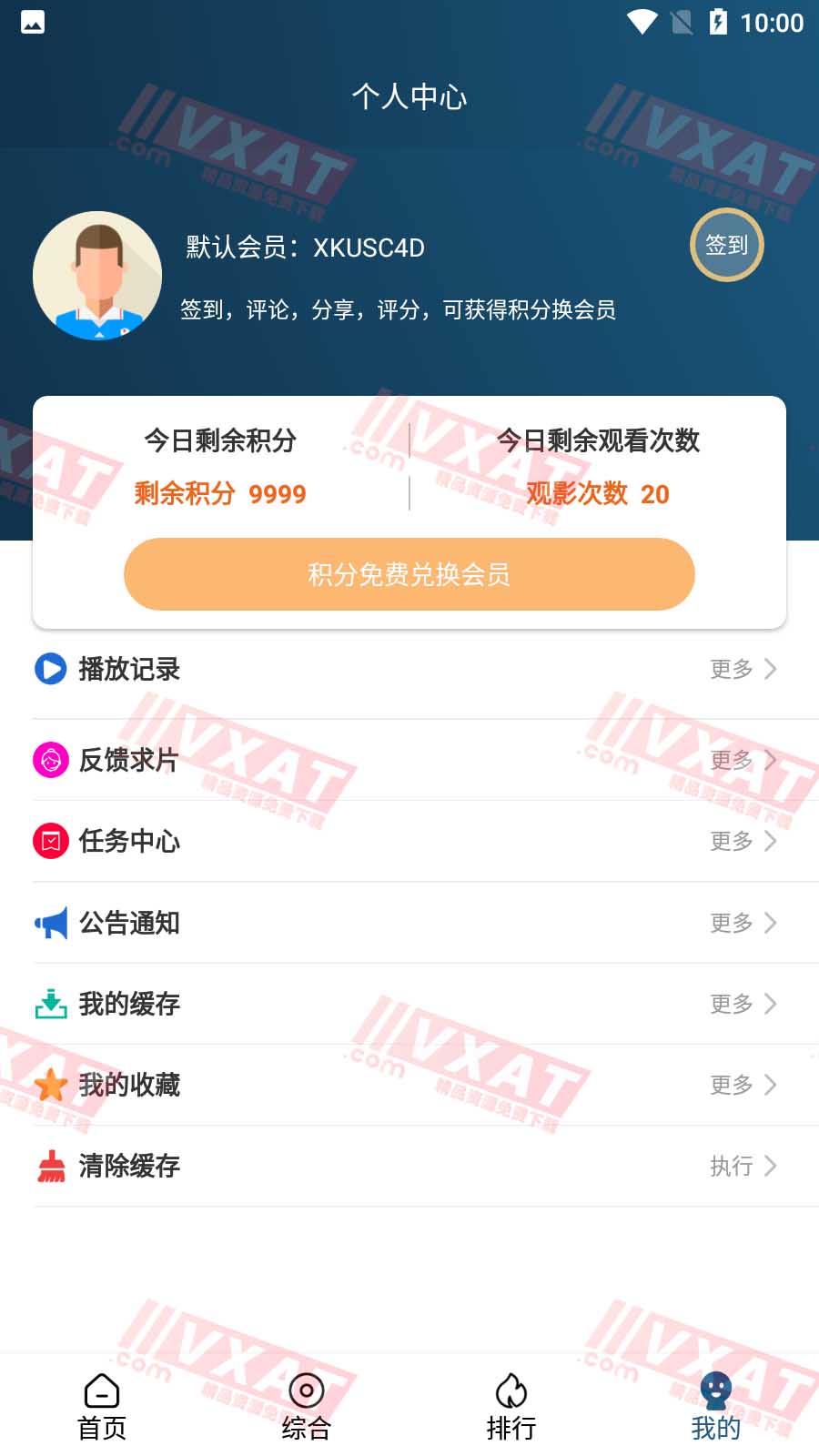Go to 任务中心

(x=408, y=841)
